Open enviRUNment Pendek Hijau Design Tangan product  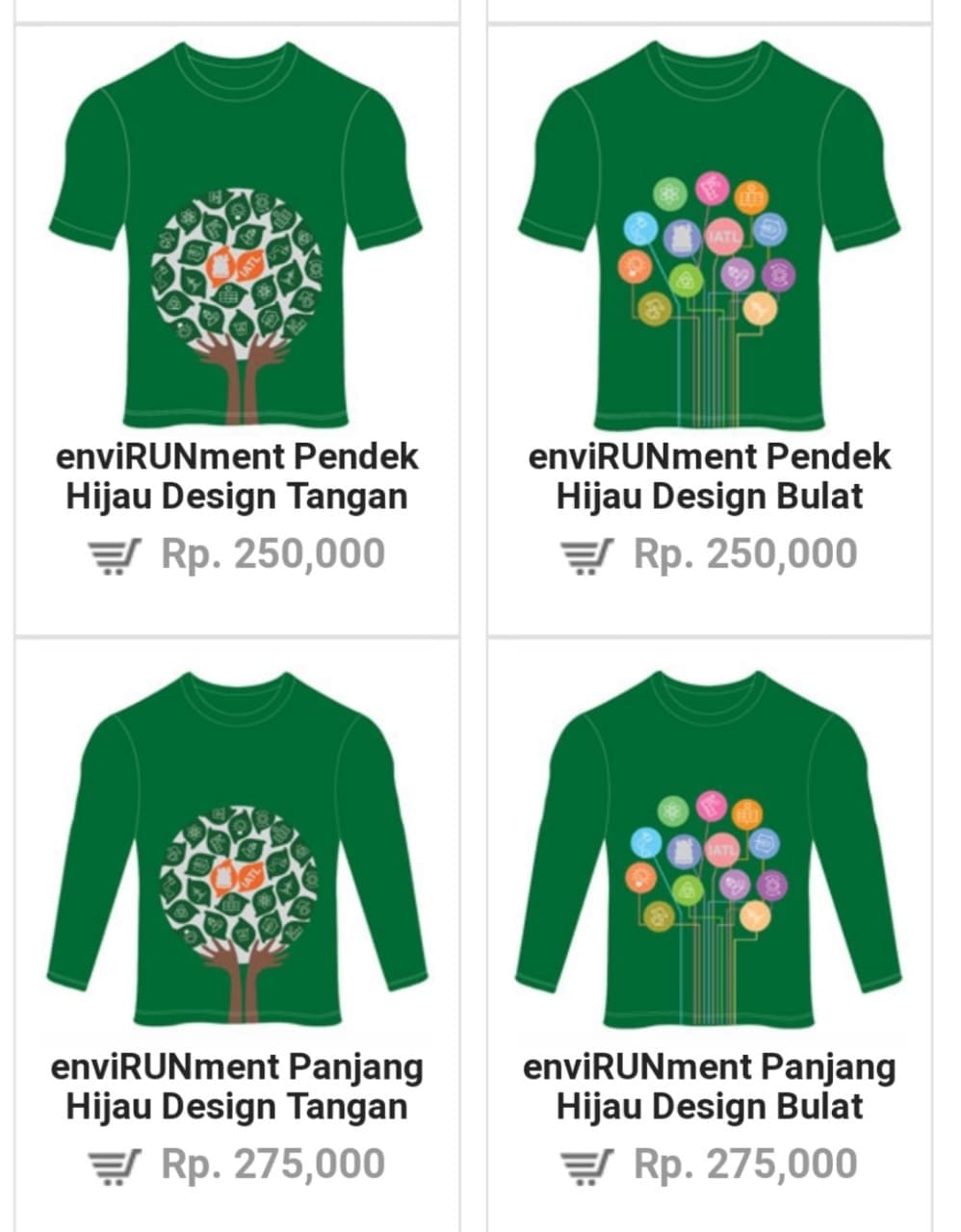click(x=236, y=475)
